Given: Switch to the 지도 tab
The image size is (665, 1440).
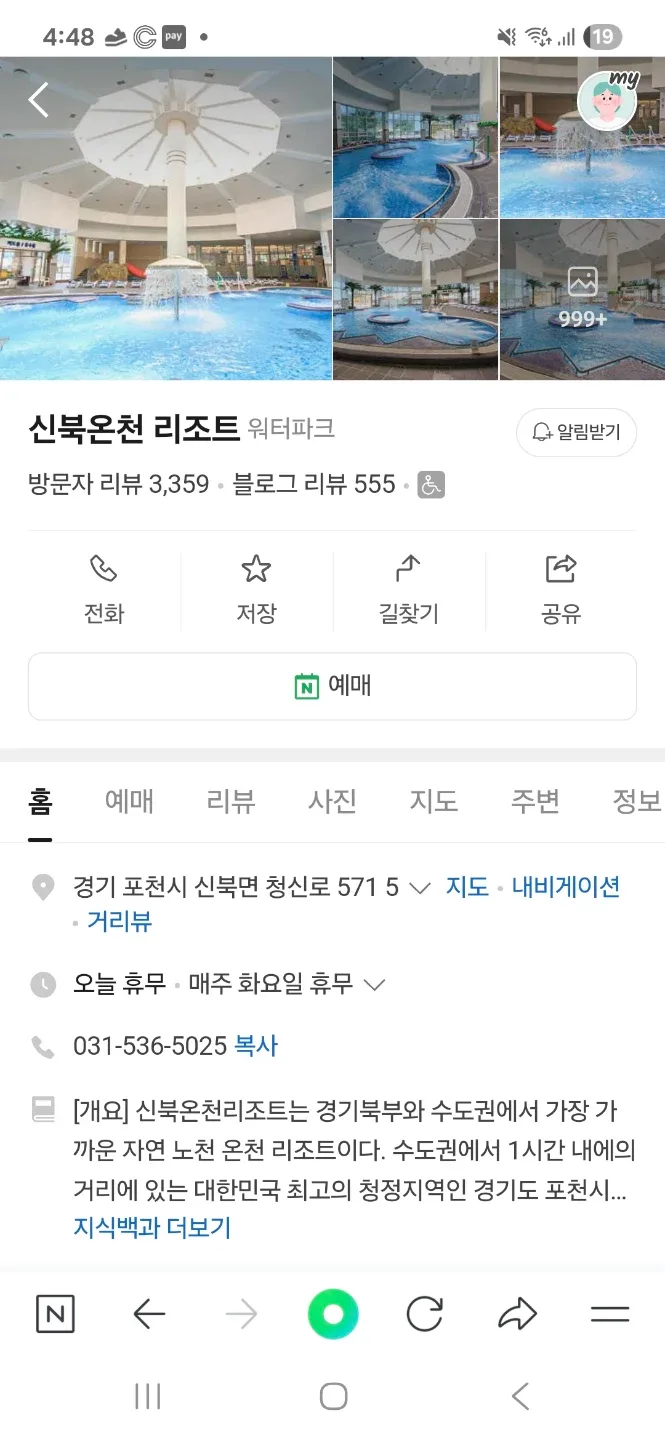Looking at the screenshot, I should point(433,801).
